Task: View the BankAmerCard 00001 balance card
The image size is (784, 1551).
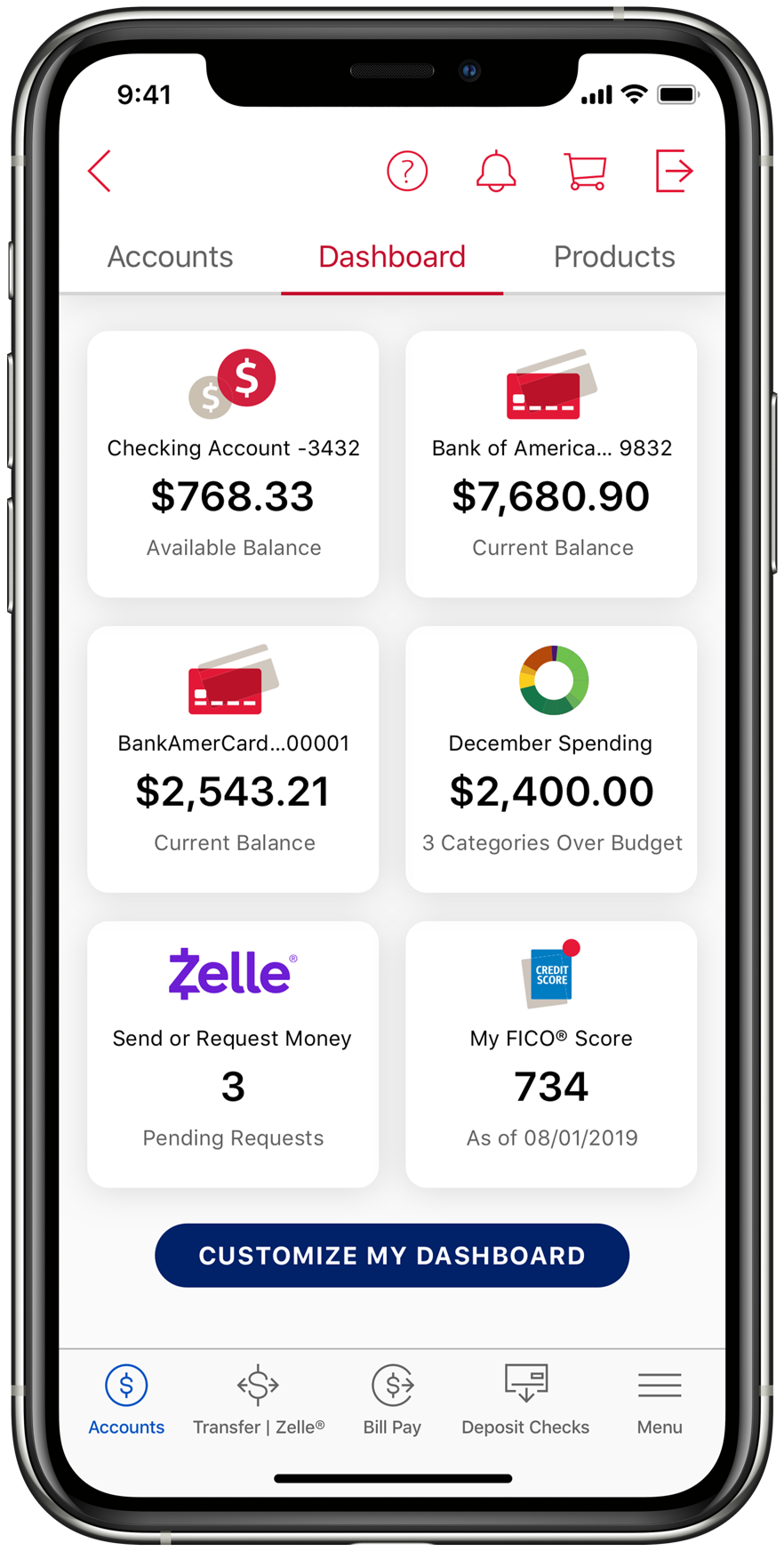Action: point(233,759)
